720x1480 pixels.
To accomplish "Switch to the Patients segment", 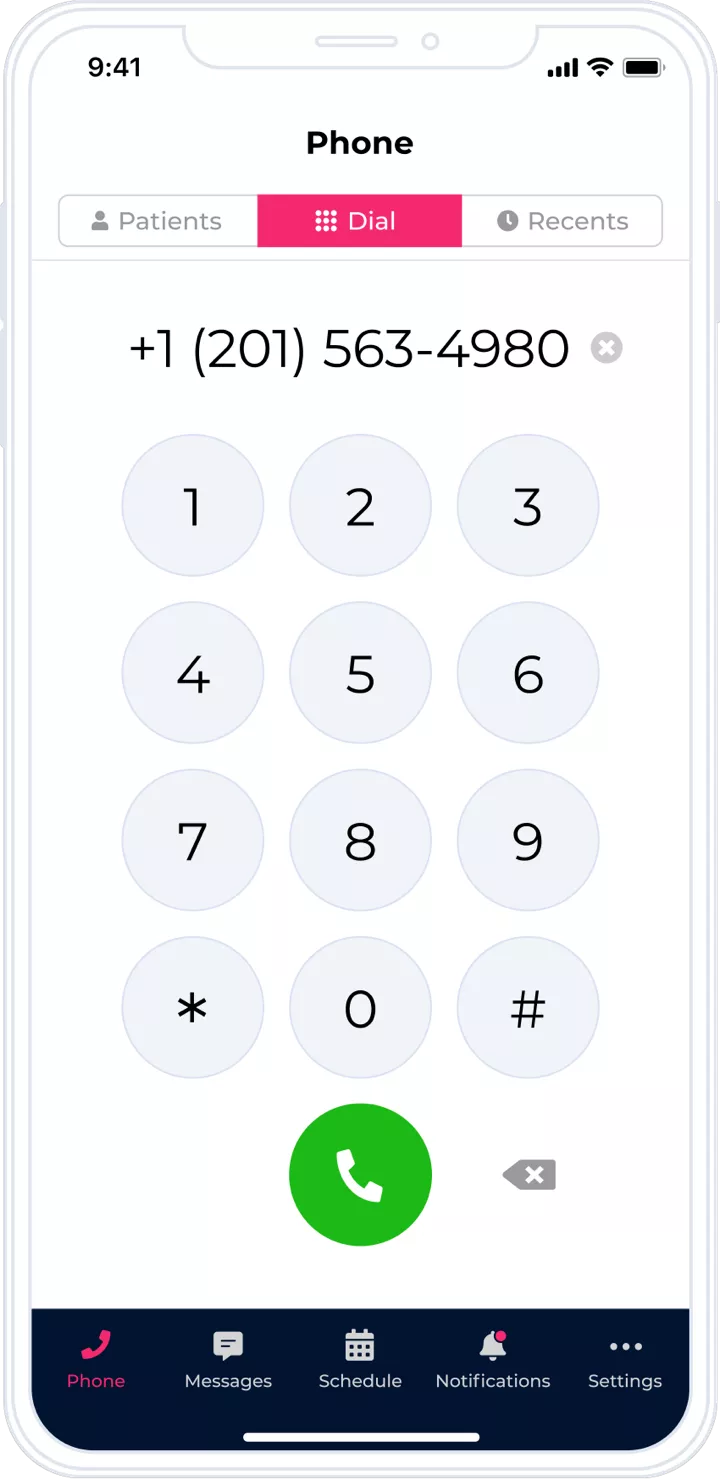I will coord(158,221).
